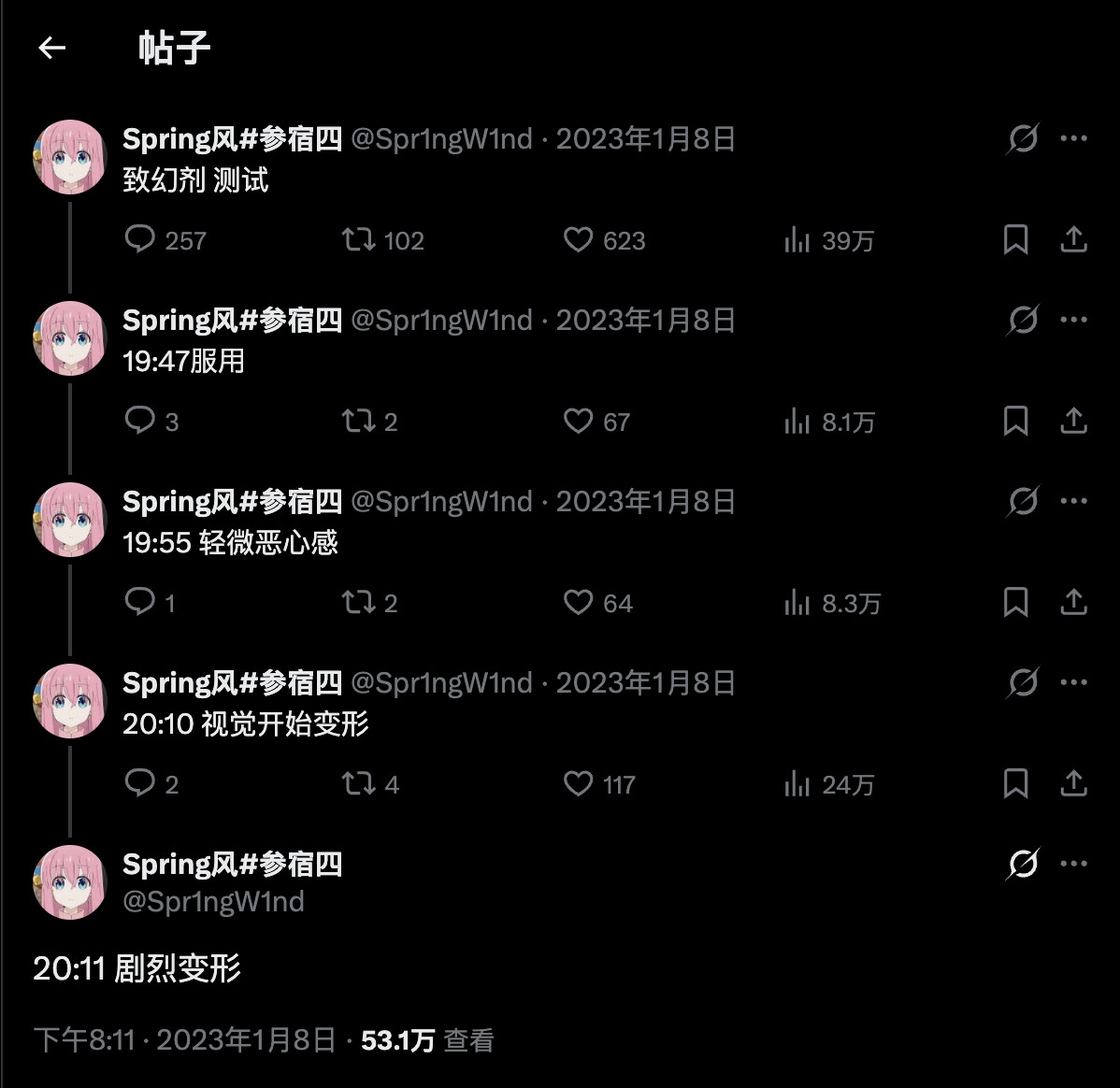Go back using the arrow beside 帖子

(51, 48)
